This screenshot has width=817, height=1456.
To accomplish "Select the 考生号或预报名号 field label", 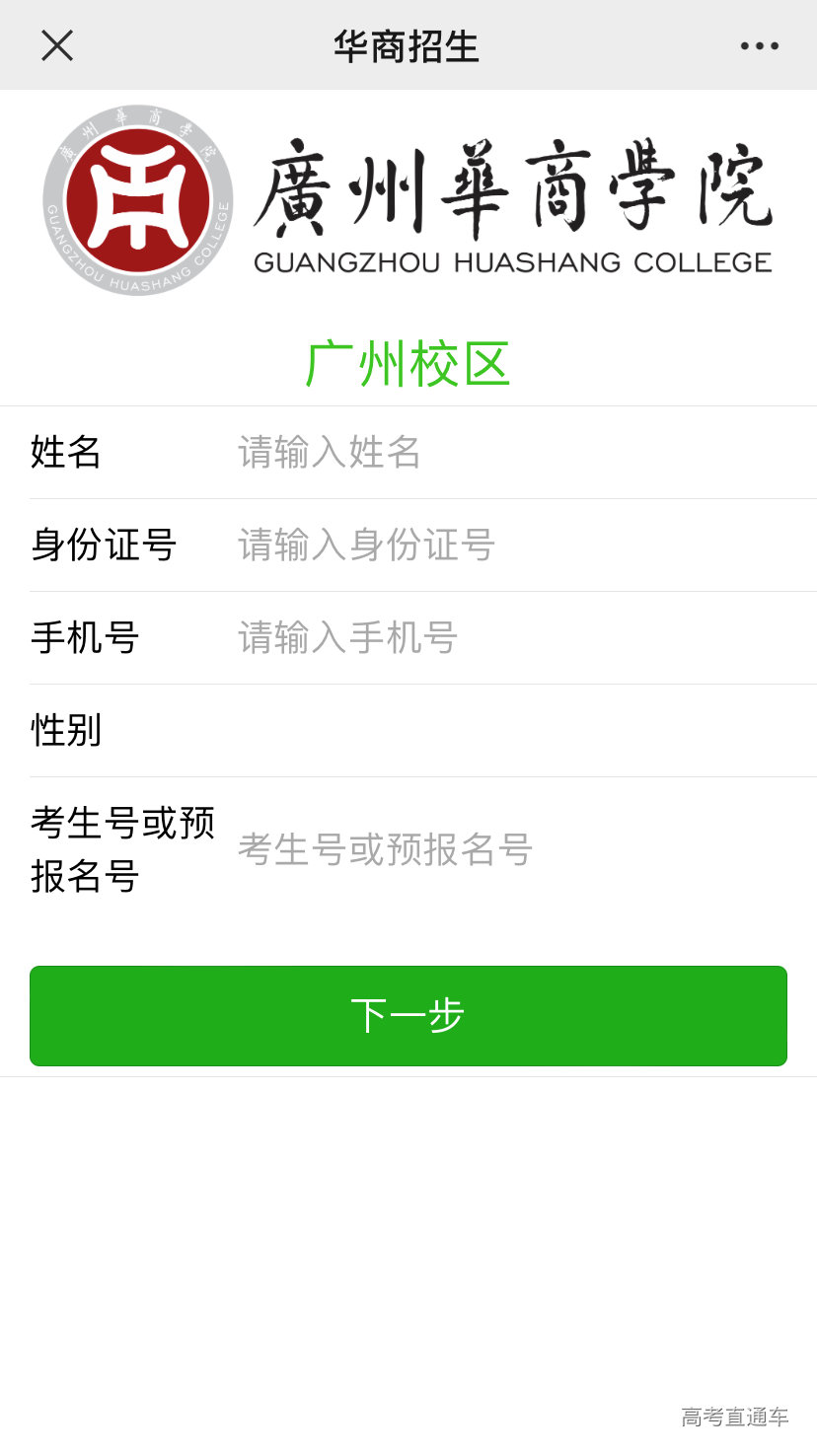I will 120,850.
